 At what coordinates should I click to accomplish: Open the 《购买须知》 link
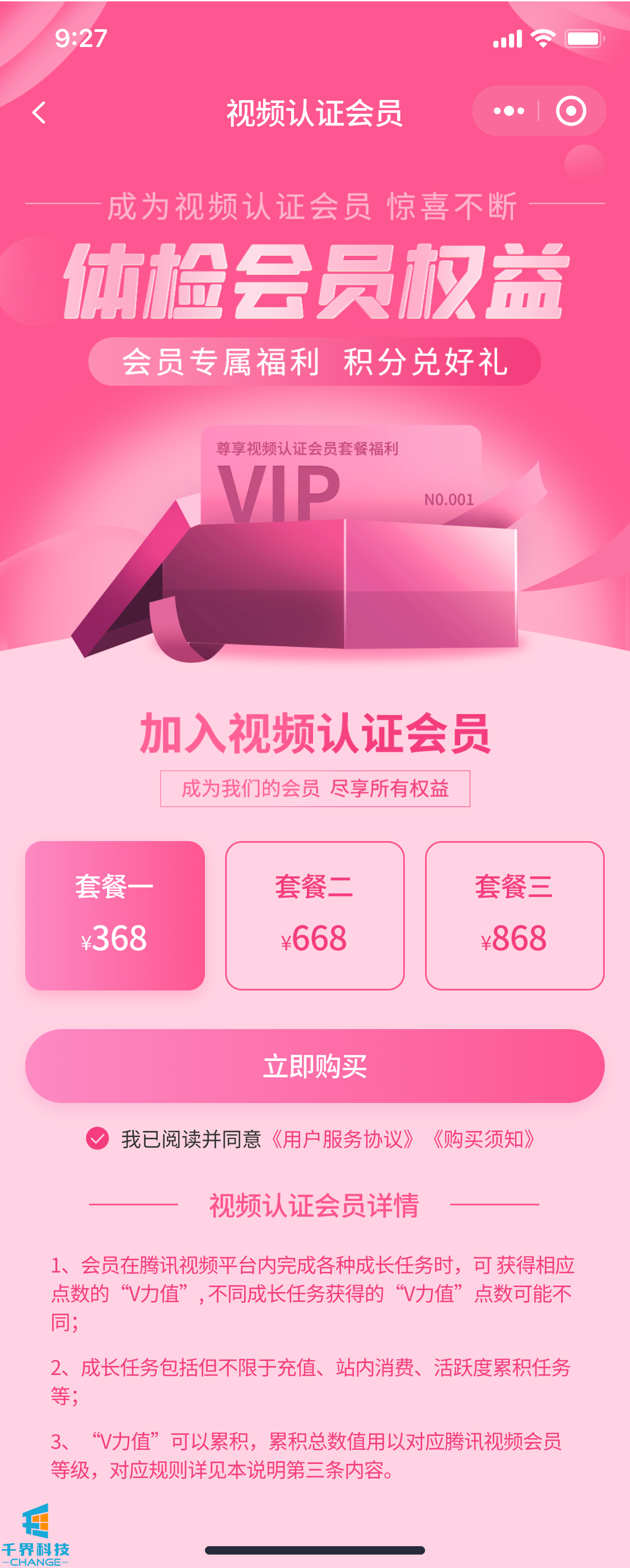click(484, 1139)
